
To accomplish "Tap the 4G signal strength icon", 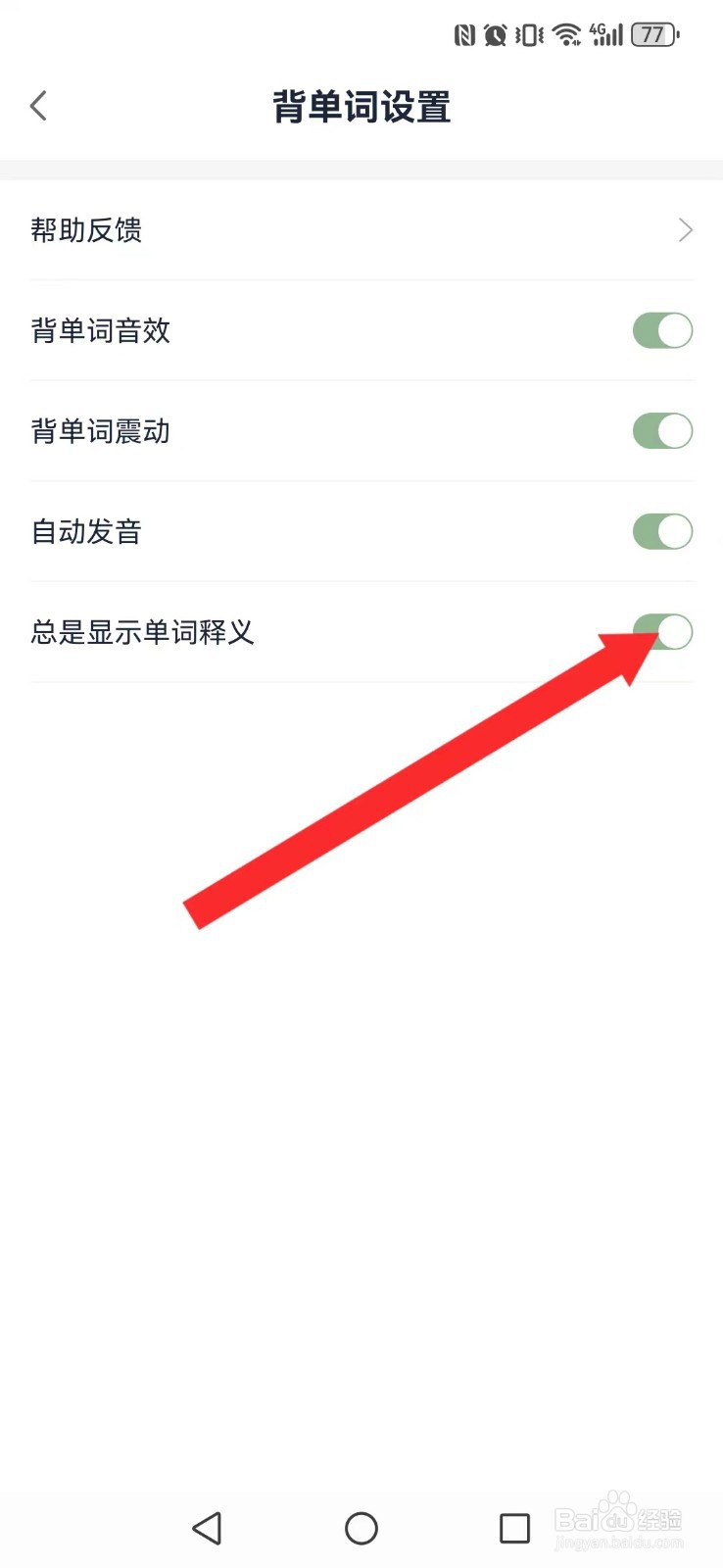I will (604, 34).
